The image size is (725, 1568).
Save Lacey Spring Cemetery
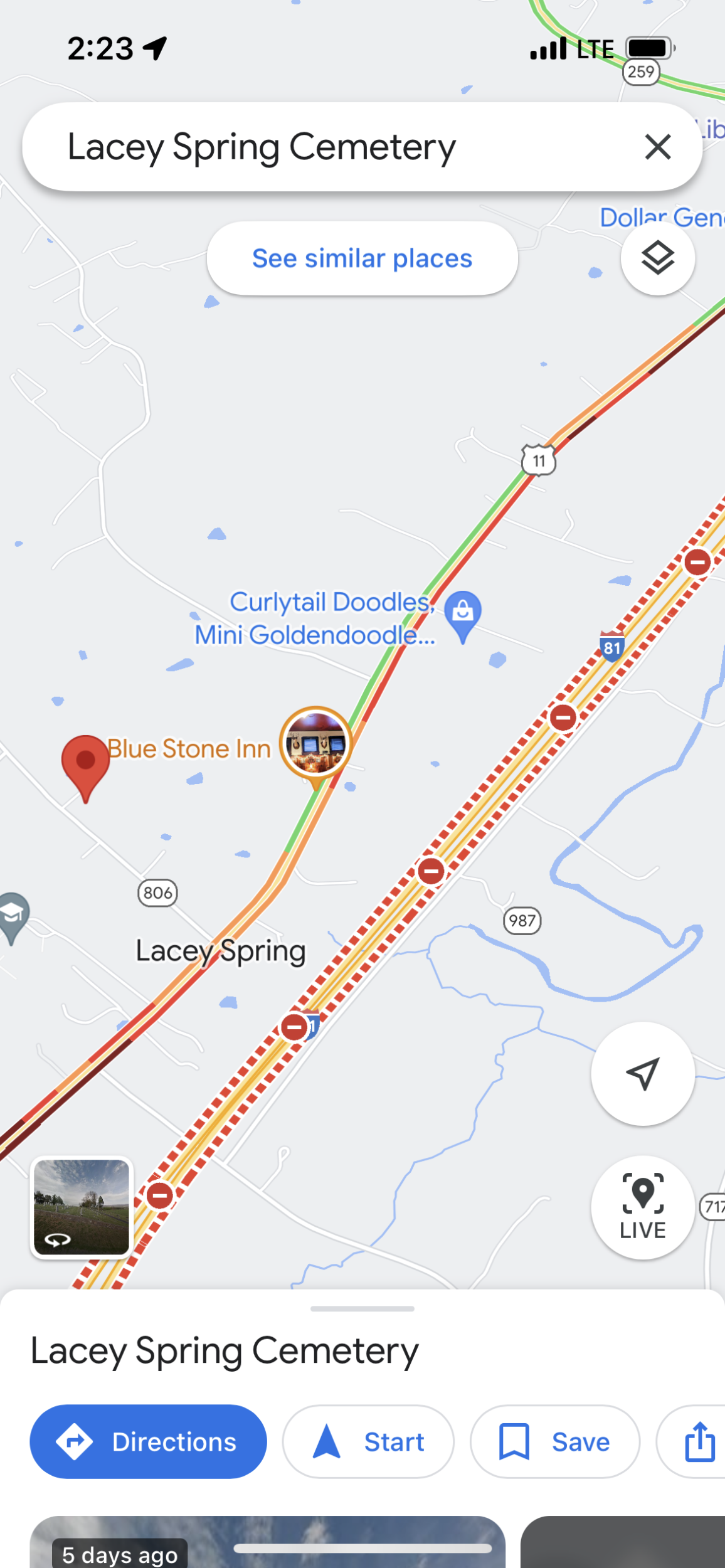pyautogui.click(x=554, y=1441)
